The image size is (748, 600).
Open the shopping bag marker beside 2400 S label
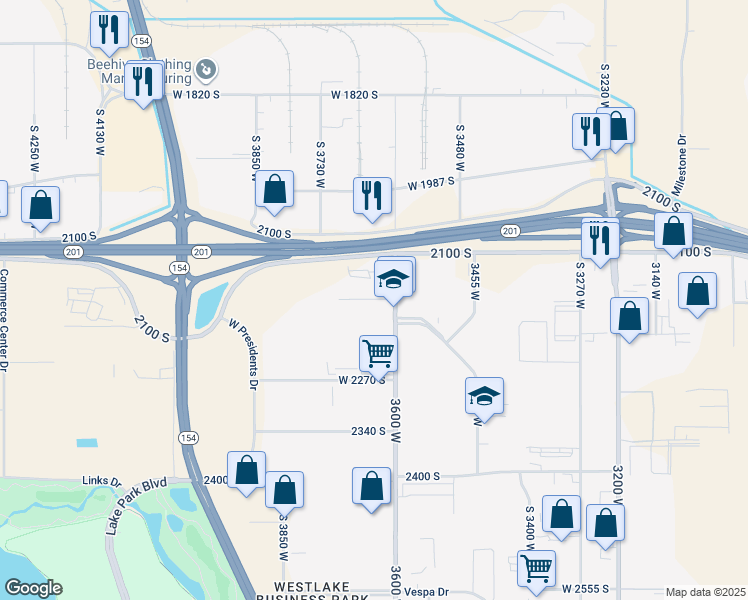(x=371, y=486)
